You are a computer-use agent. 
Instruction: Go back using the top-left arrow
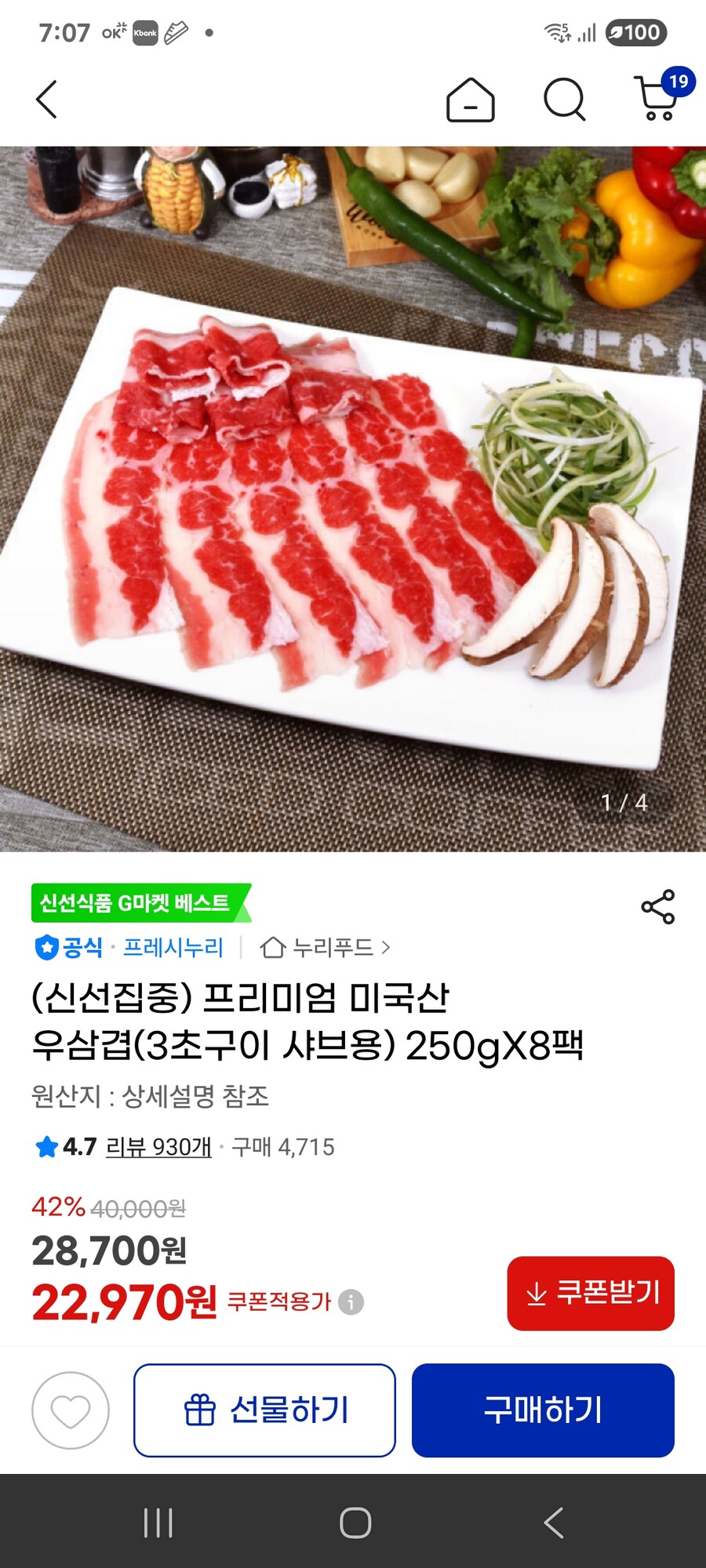click(47, 98)
